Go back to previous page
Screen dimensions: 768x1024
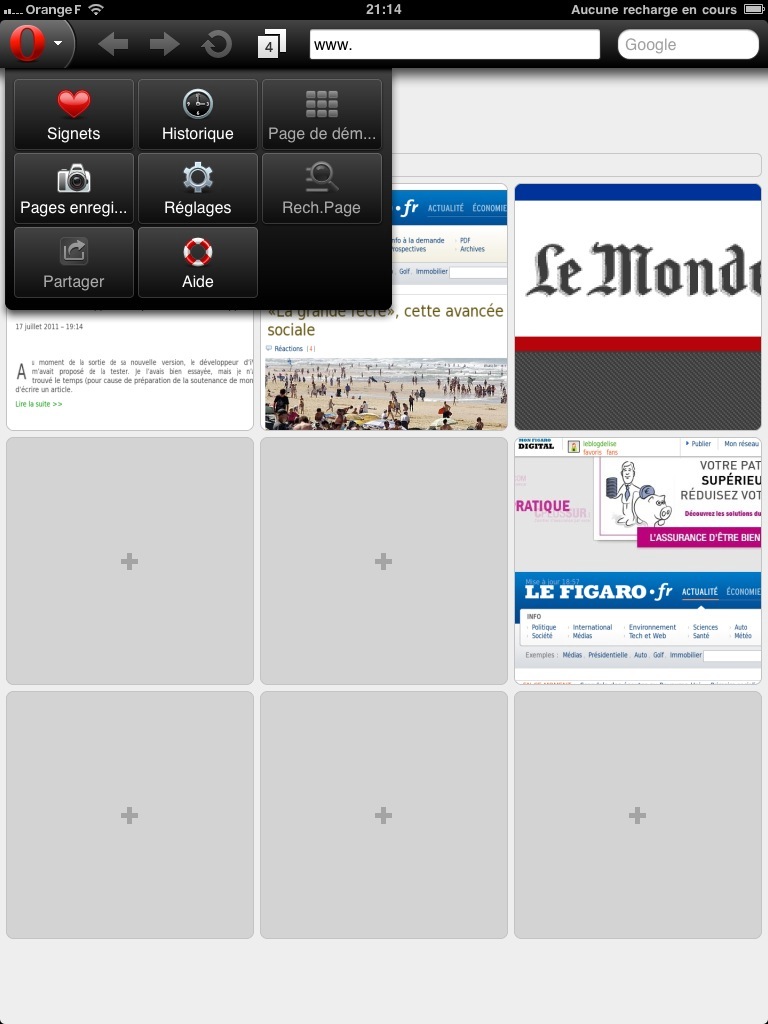(x=113, y=44)
